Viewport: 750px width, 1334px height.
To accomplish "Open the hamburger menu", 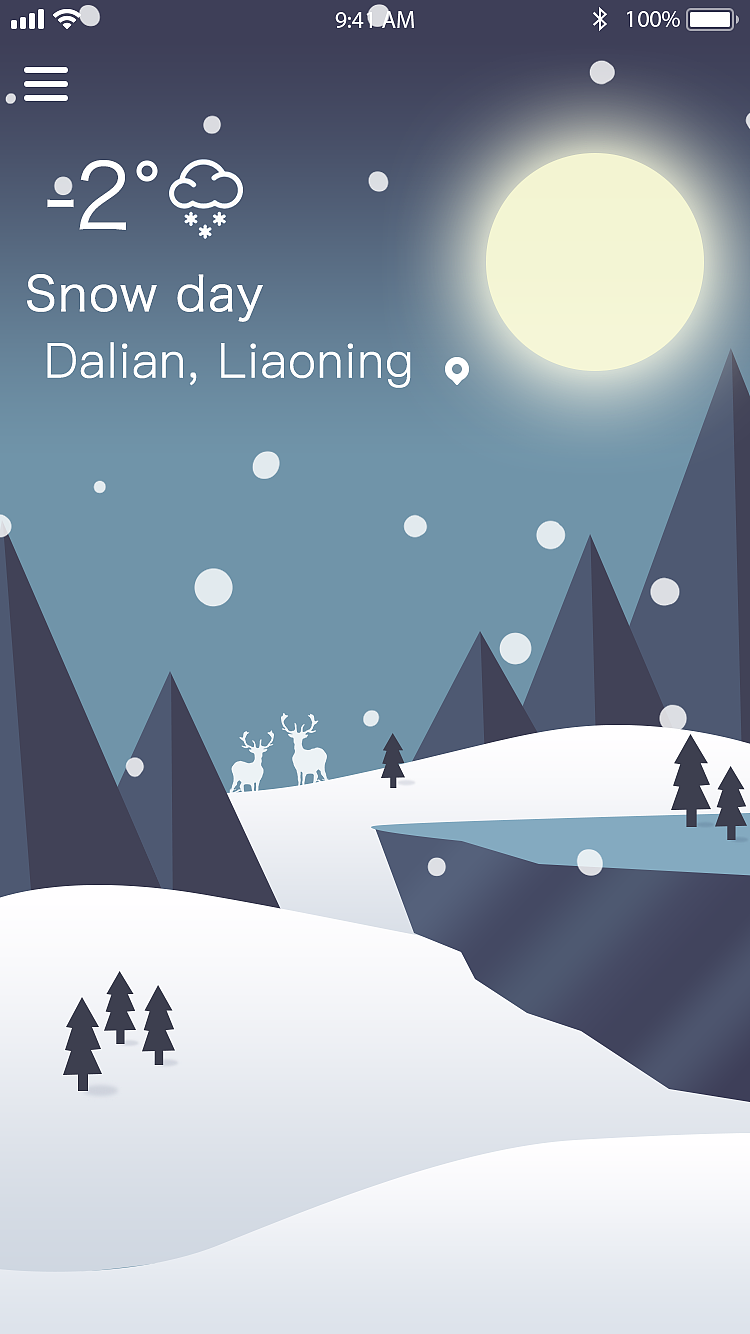I will click(46, 84).
